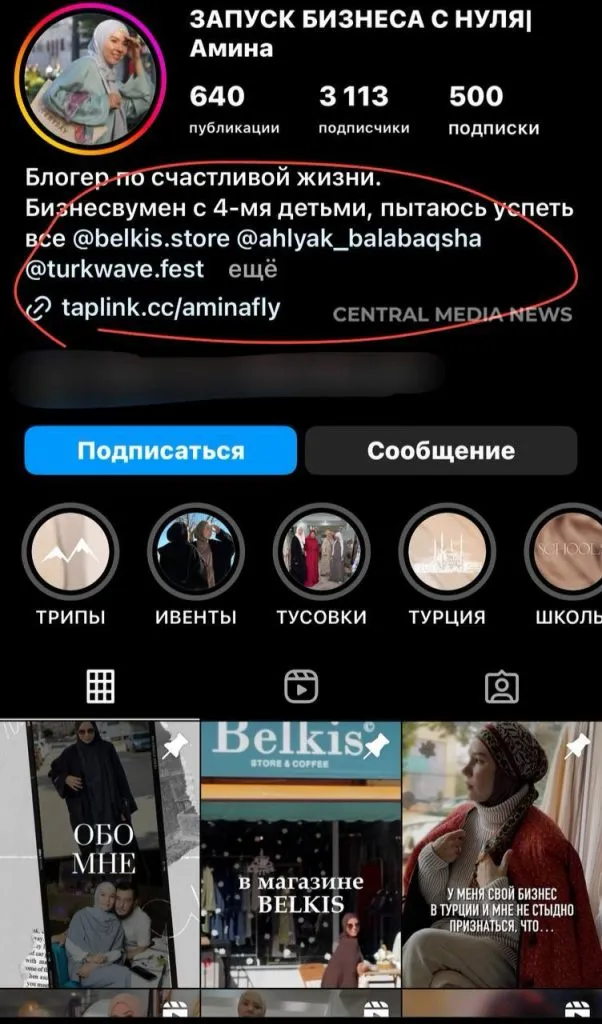Tap the Подписаться follow button
602x1024 pixels.
click(x=161, y=450)
